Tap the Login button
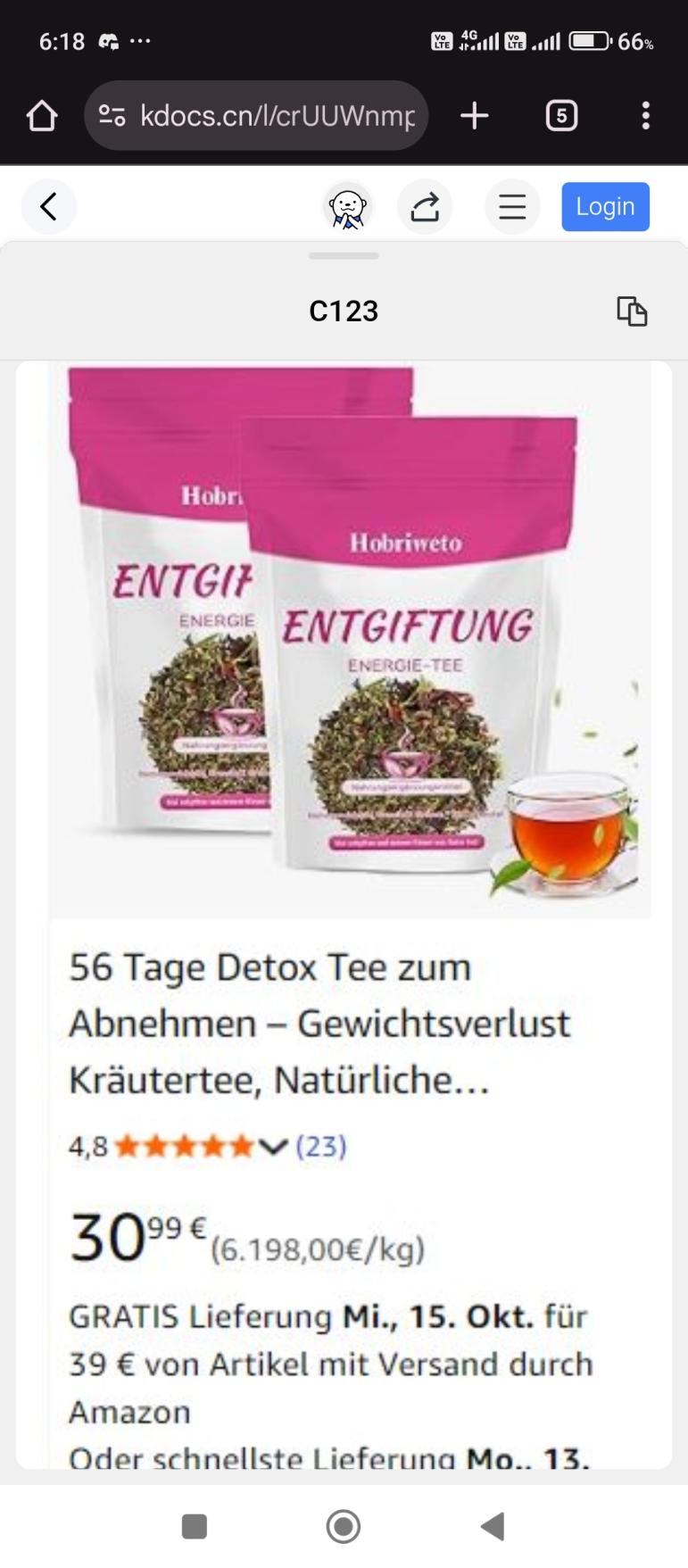Viewport: 688px width, 1568px height. [x=605, y=207]
